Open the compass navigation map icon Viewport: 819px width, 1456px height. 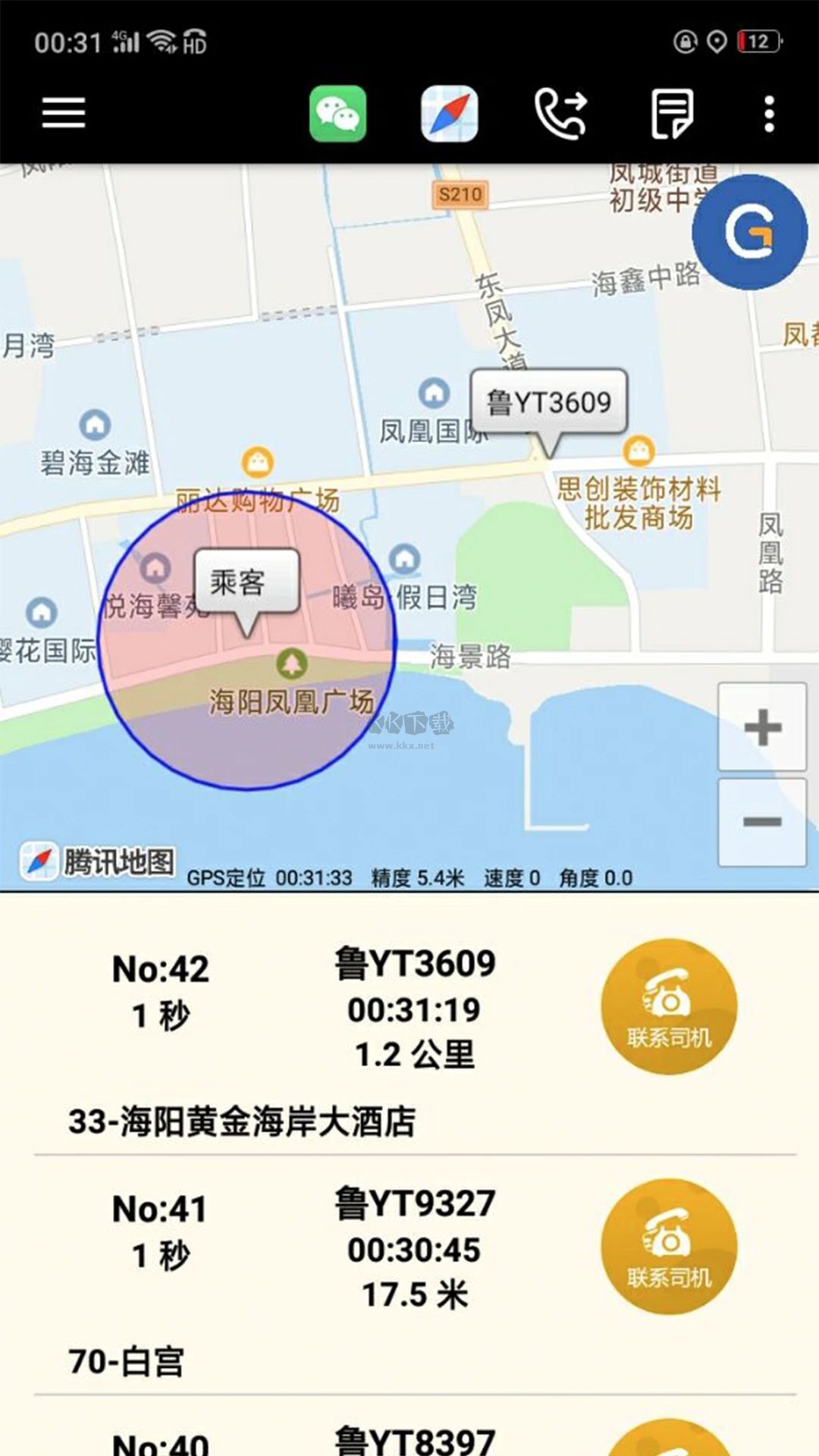(x=449, y=112)
